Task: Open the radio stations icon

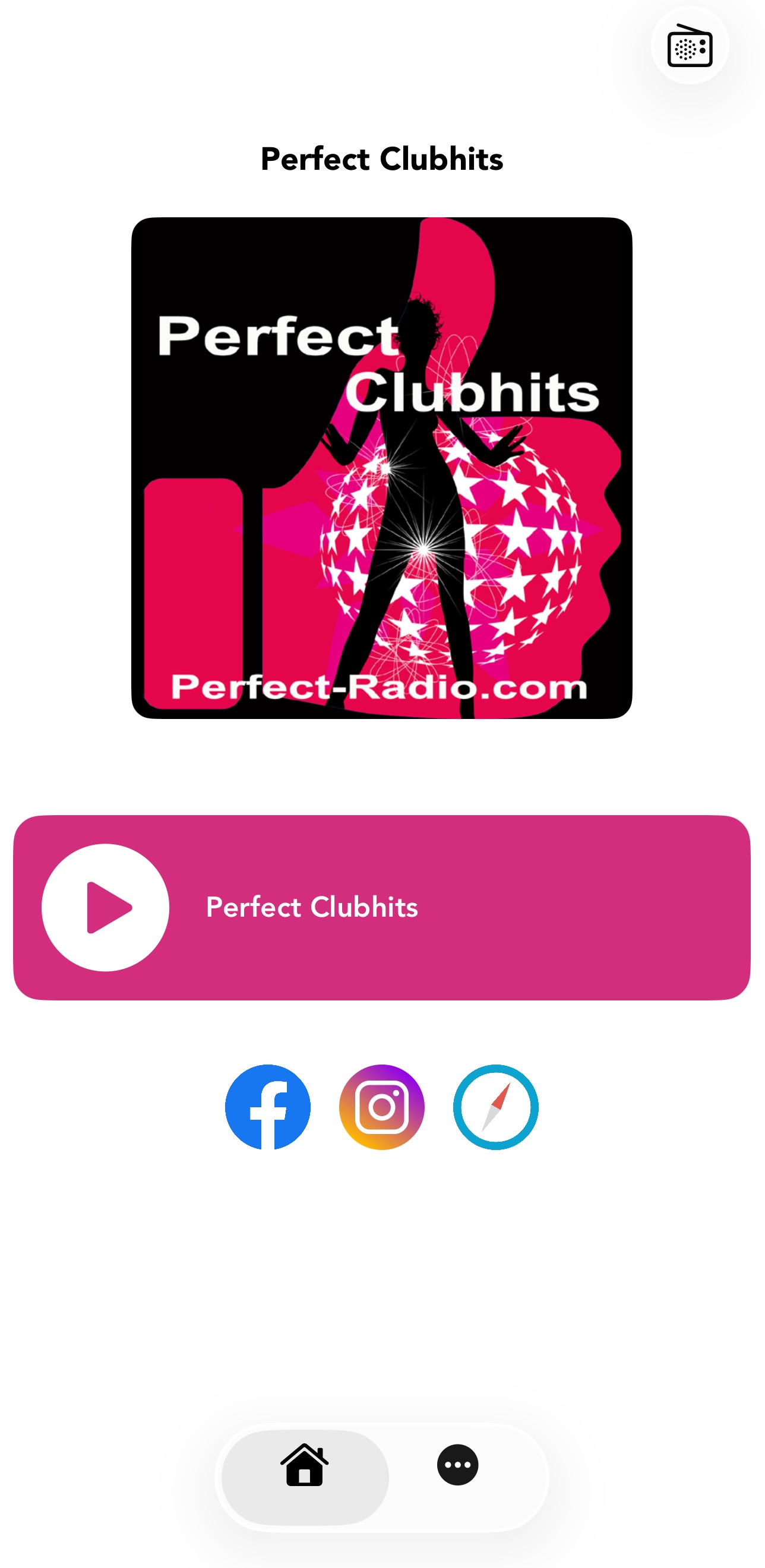Action: click(x=690, y=46)
